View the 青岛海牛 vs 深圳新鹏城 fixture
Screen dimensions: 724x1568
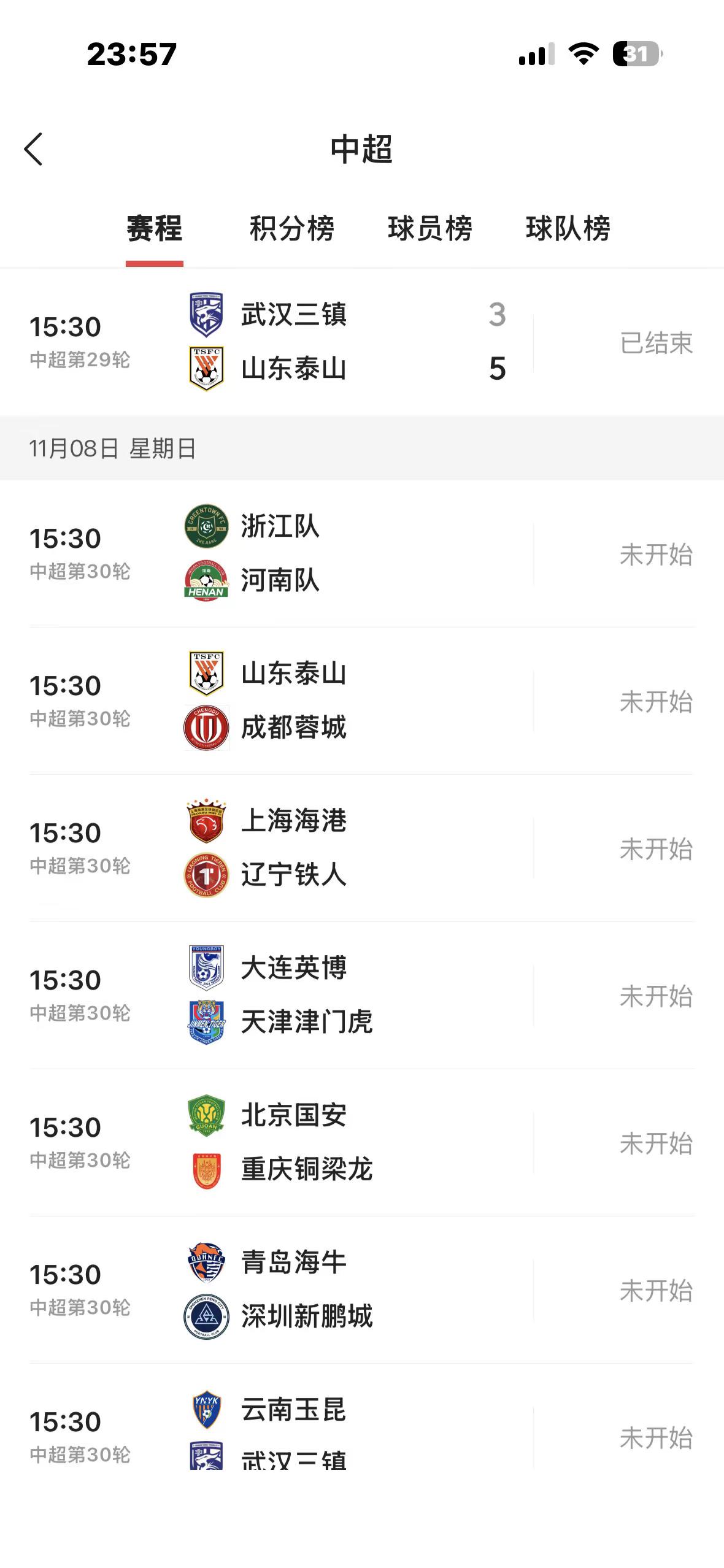[362, 1290]
